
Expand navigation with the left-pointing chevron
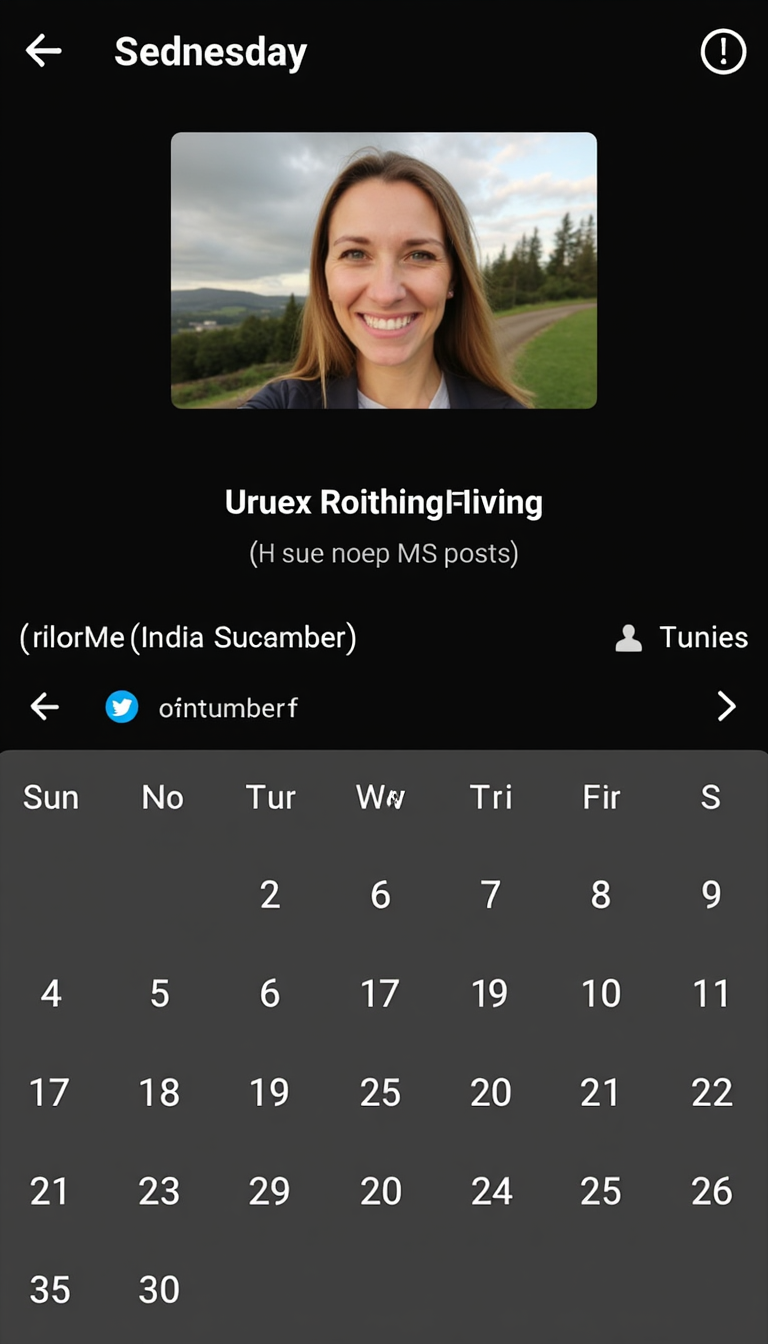click(44, 706)
